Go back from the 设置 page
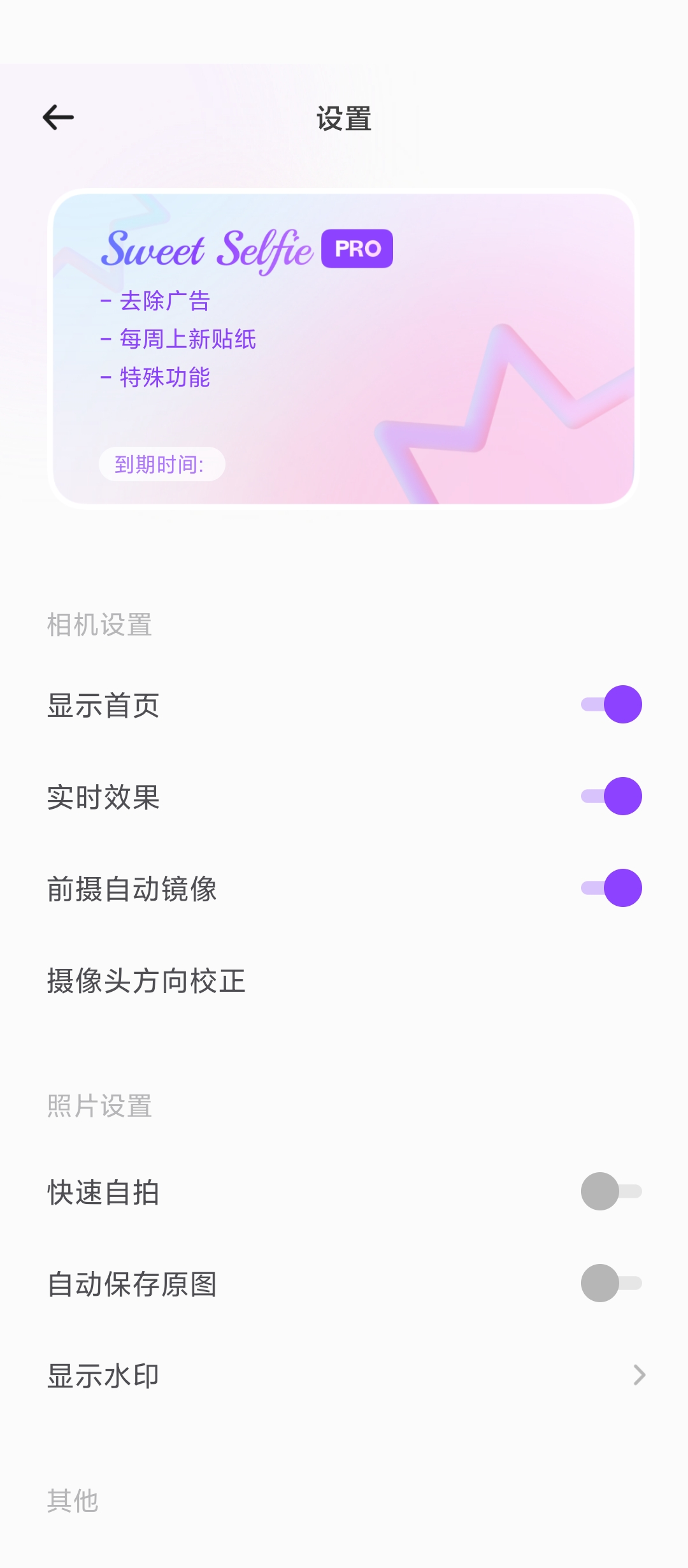Viewport: 688px width, 1568px height. [x=59, y=118]
